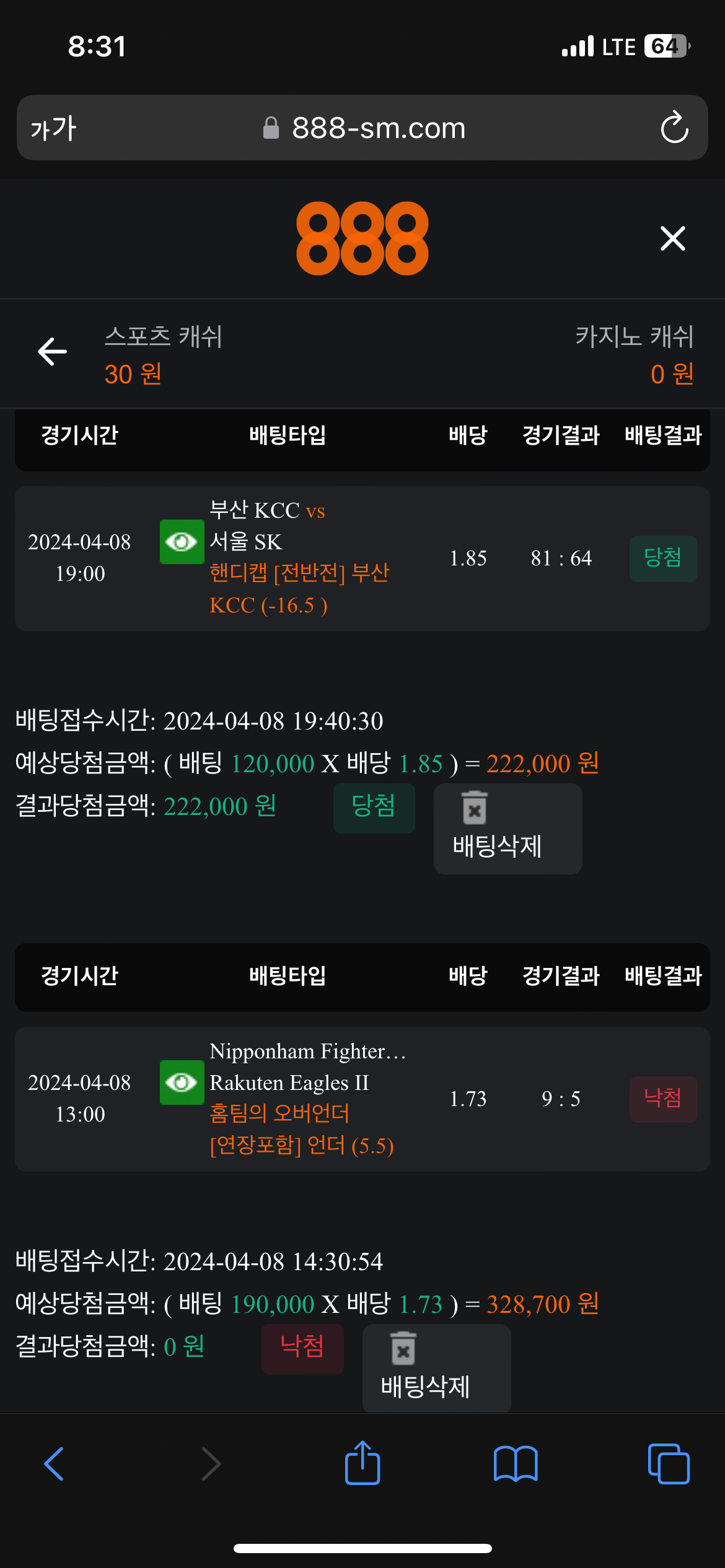This screenshot has height=1568, width=725.
Task: Share this page from Safari toolbar
Action: [362, 1463]
